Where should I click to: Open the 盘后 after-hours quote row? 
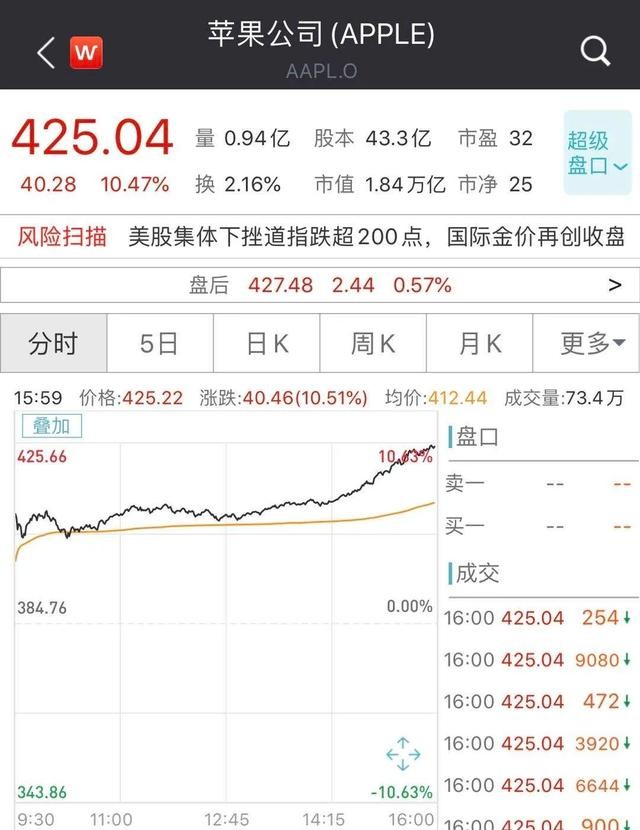pyautogui.click(x=320, y=285)
